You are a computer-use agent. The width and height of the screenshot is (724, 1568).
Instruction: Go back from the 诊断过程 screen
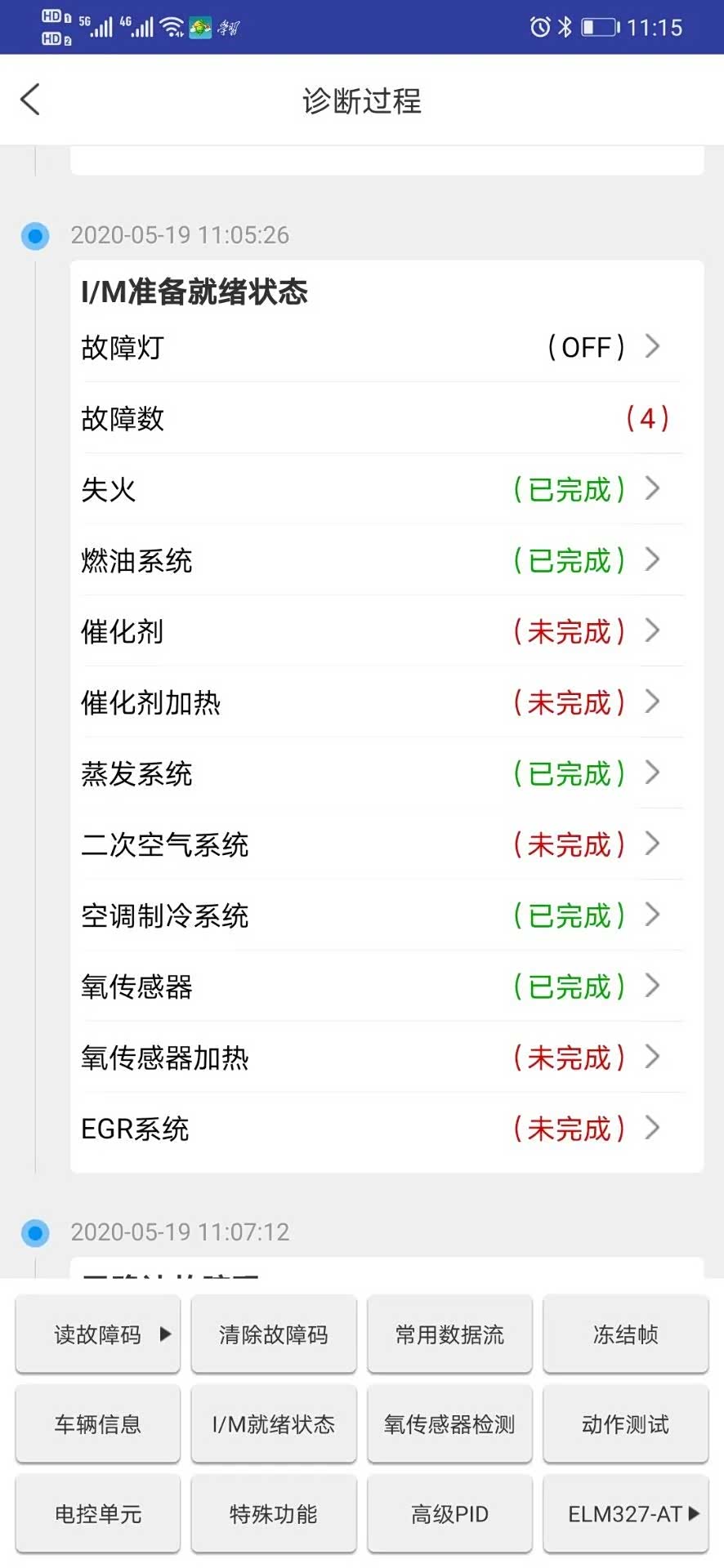[x=31, y=100]
